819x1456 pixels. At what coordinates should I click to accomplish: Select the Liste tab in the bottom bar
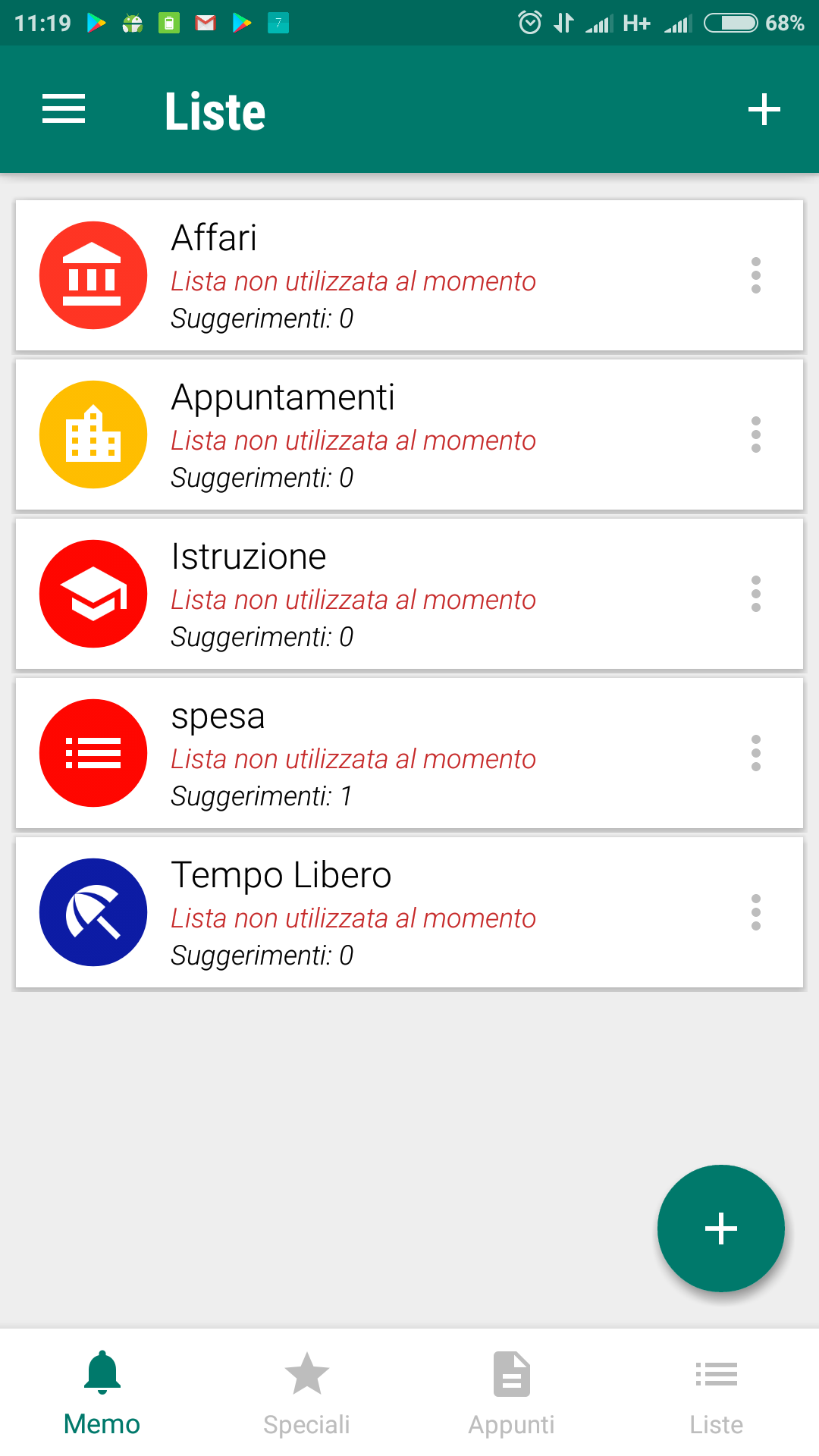click(x=717, y=1393)
